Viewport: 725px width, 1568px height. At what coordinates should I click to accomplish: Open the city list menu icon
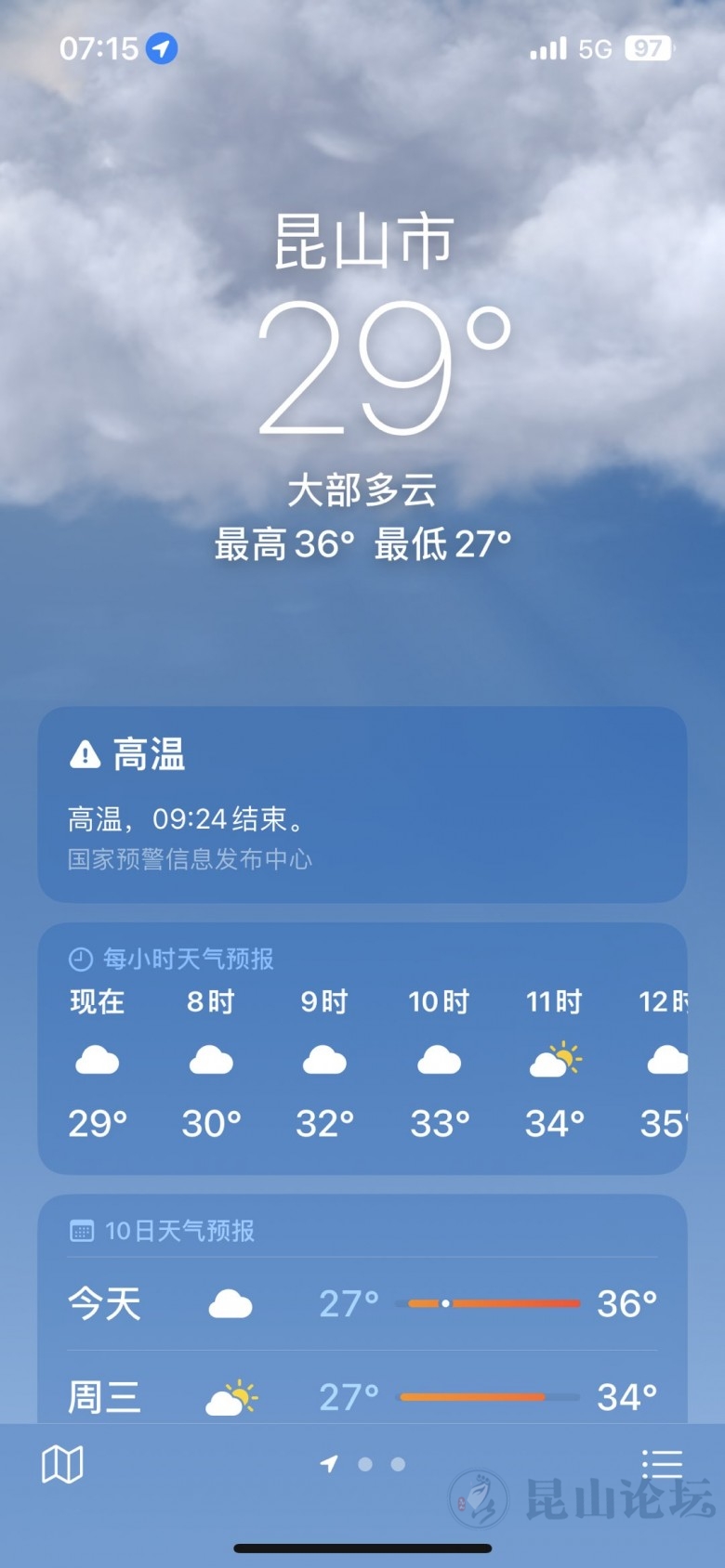point(662,1464)
